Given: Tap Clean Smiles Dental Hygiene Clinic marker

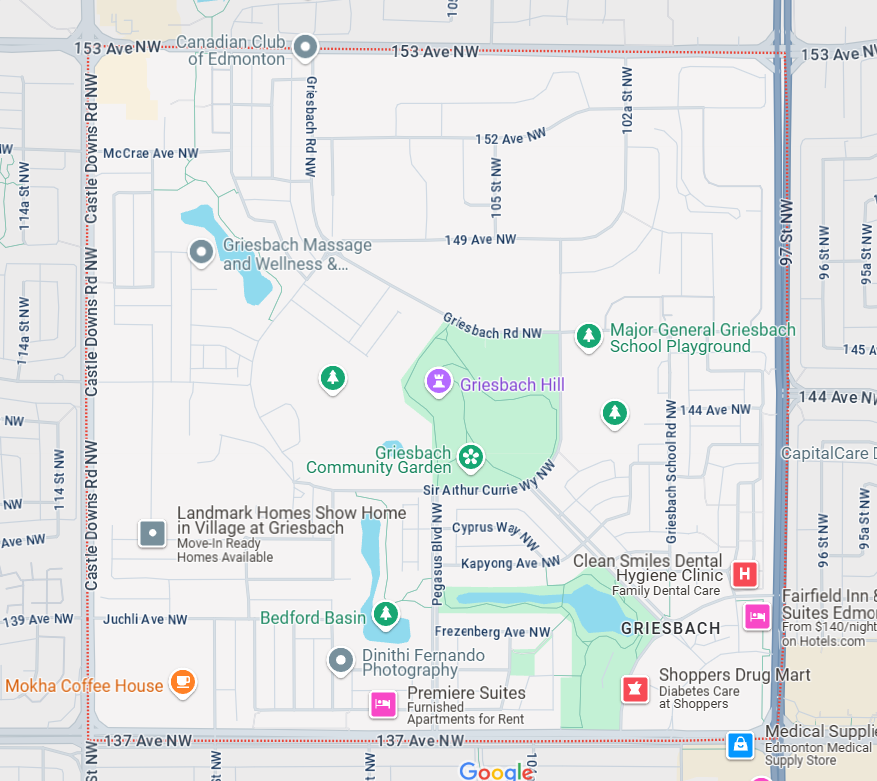Looking at the screenshot, I should click(x=744, y=574).
